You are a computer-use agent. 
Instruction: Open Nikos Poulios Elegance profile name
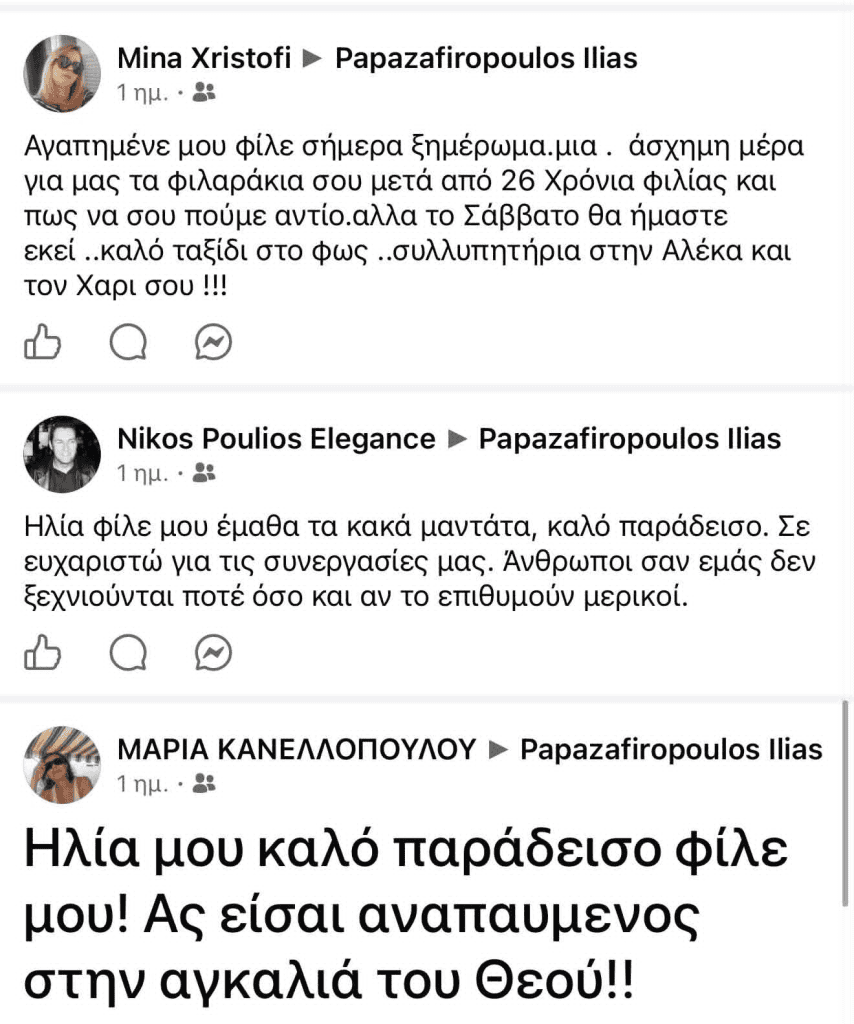[276, 438]
